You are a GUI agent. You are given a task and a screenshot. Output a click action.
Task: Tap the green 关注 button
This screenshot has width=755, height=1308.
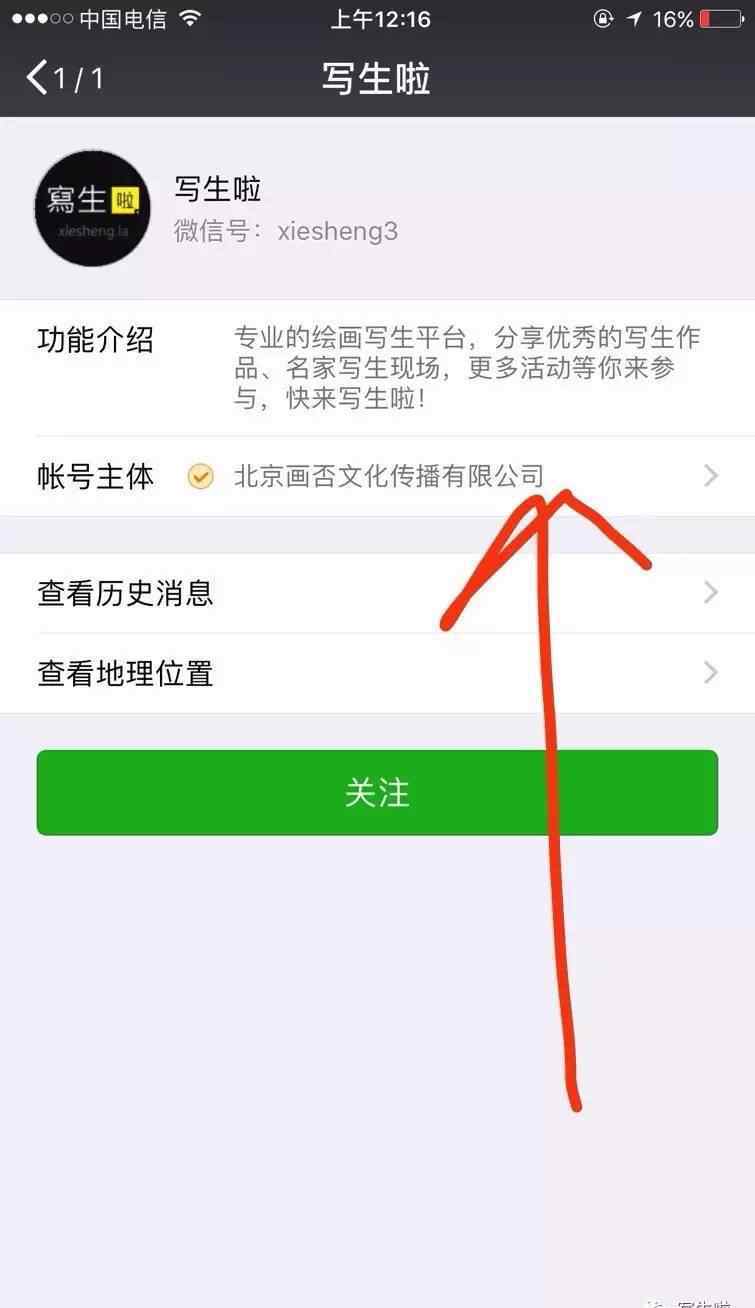[x=377, y=793]
